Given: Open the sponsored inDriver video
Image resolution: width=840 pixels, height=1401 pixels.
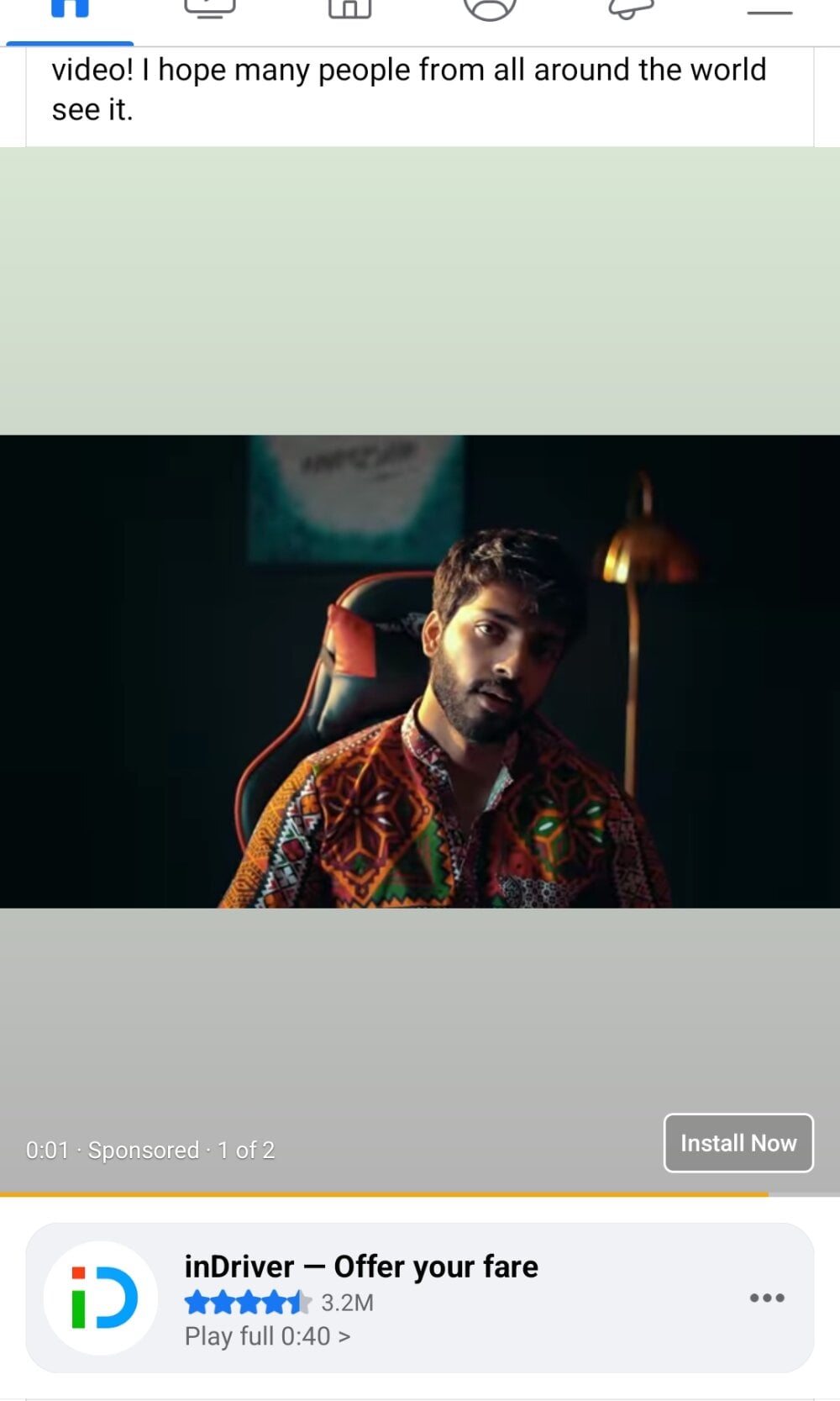Looking at the screenshot, I should point(420,671).
